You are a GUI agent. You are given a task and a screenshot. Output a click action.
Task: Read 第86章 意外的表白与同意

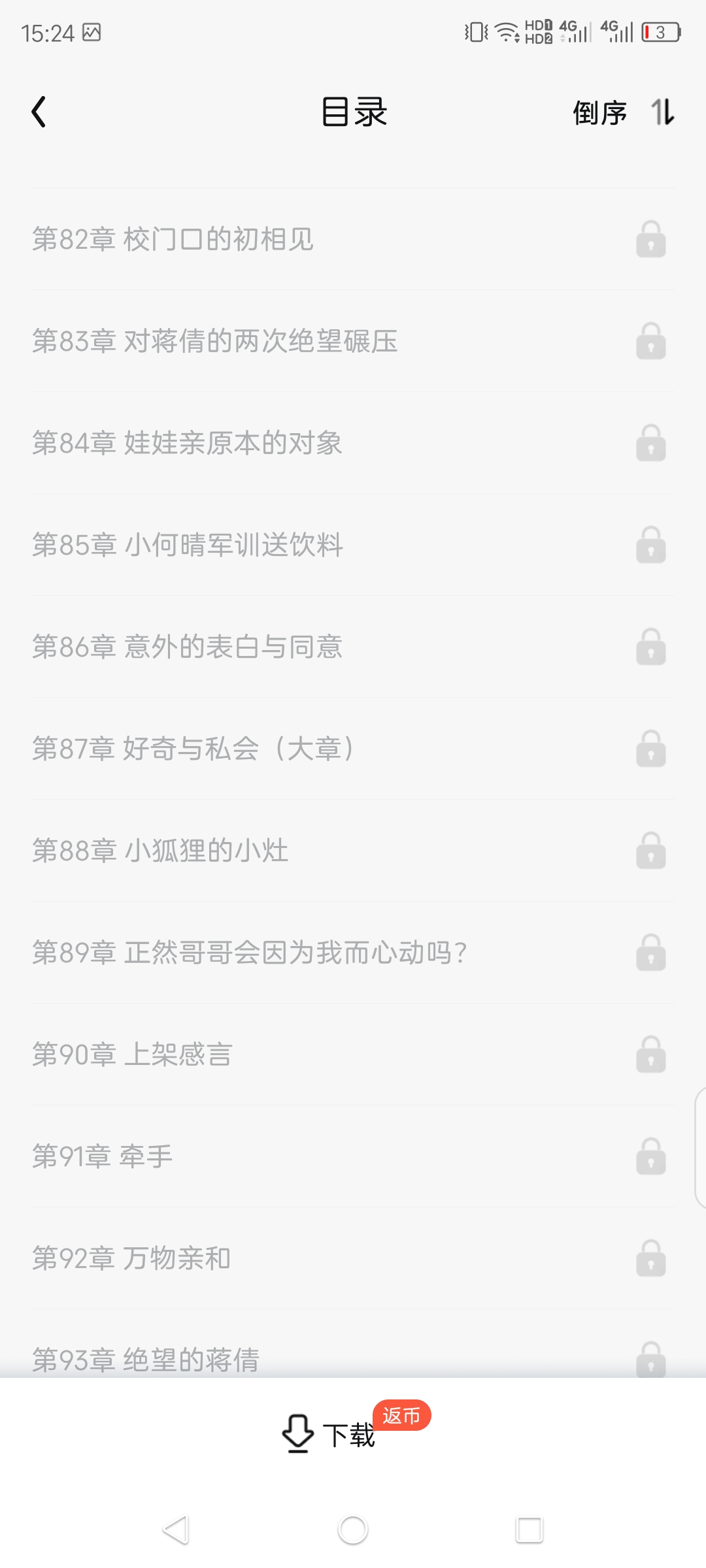pyautogui.click(x=187, y=647)
